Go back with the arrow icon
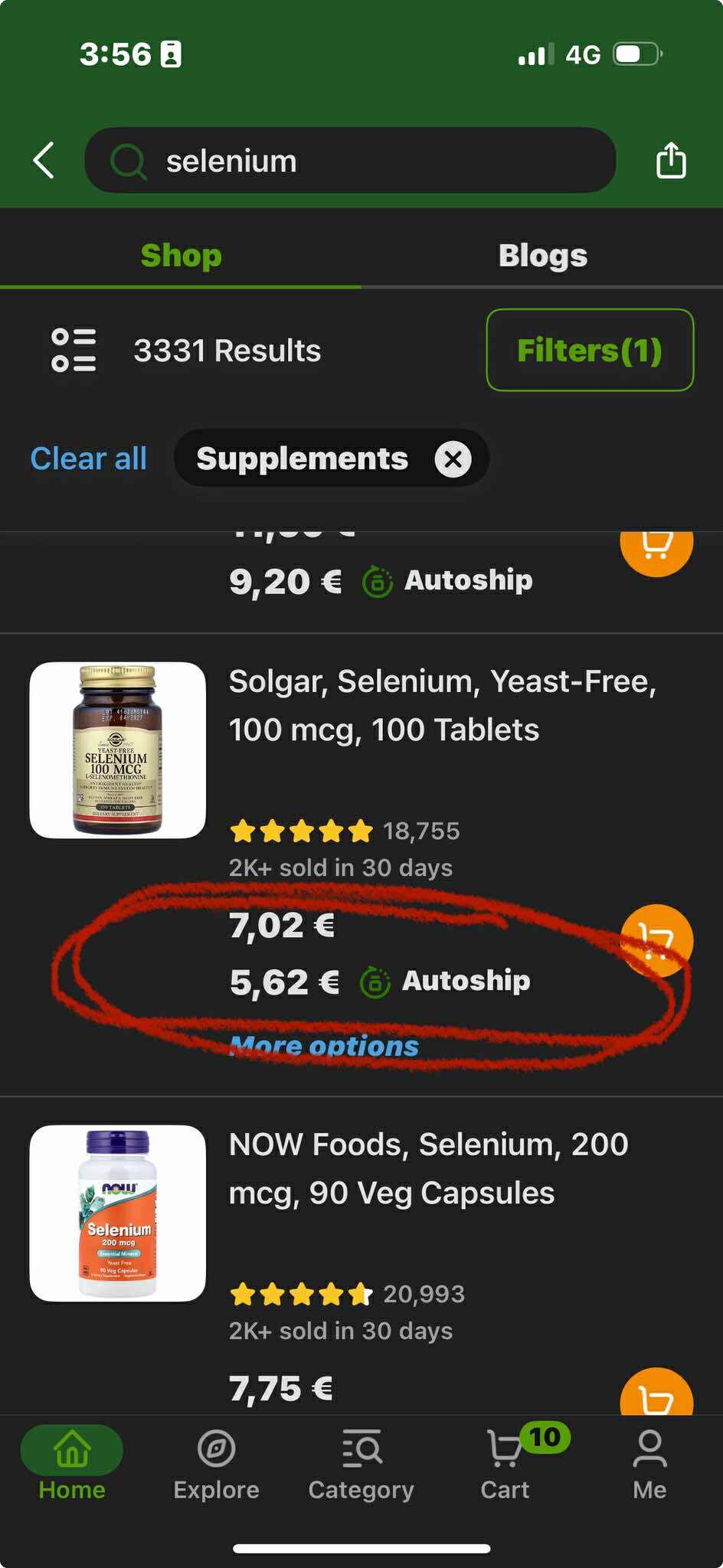 pyautogui.click(x=44, y=161)
